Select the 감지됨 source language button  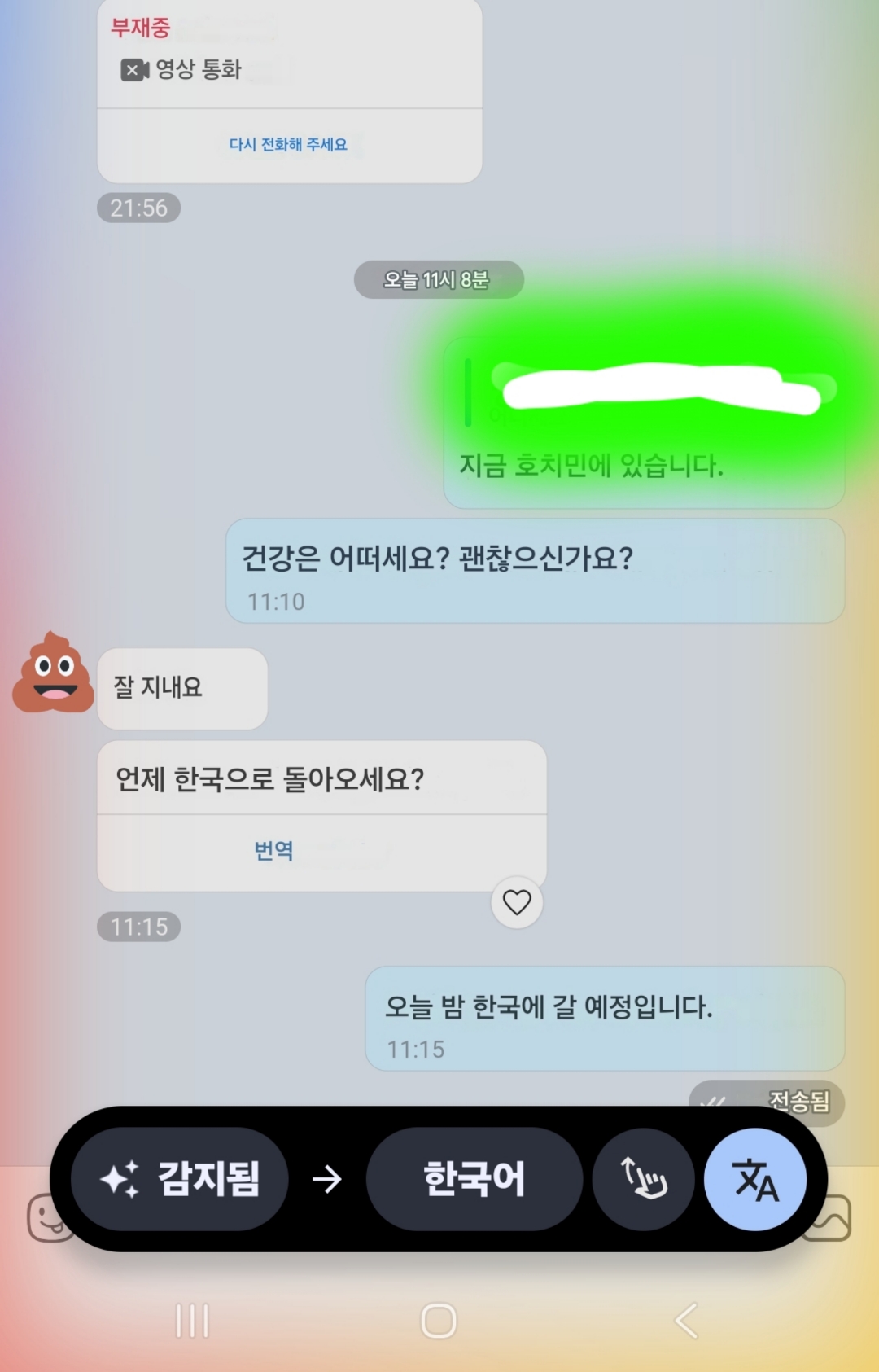180,1178
